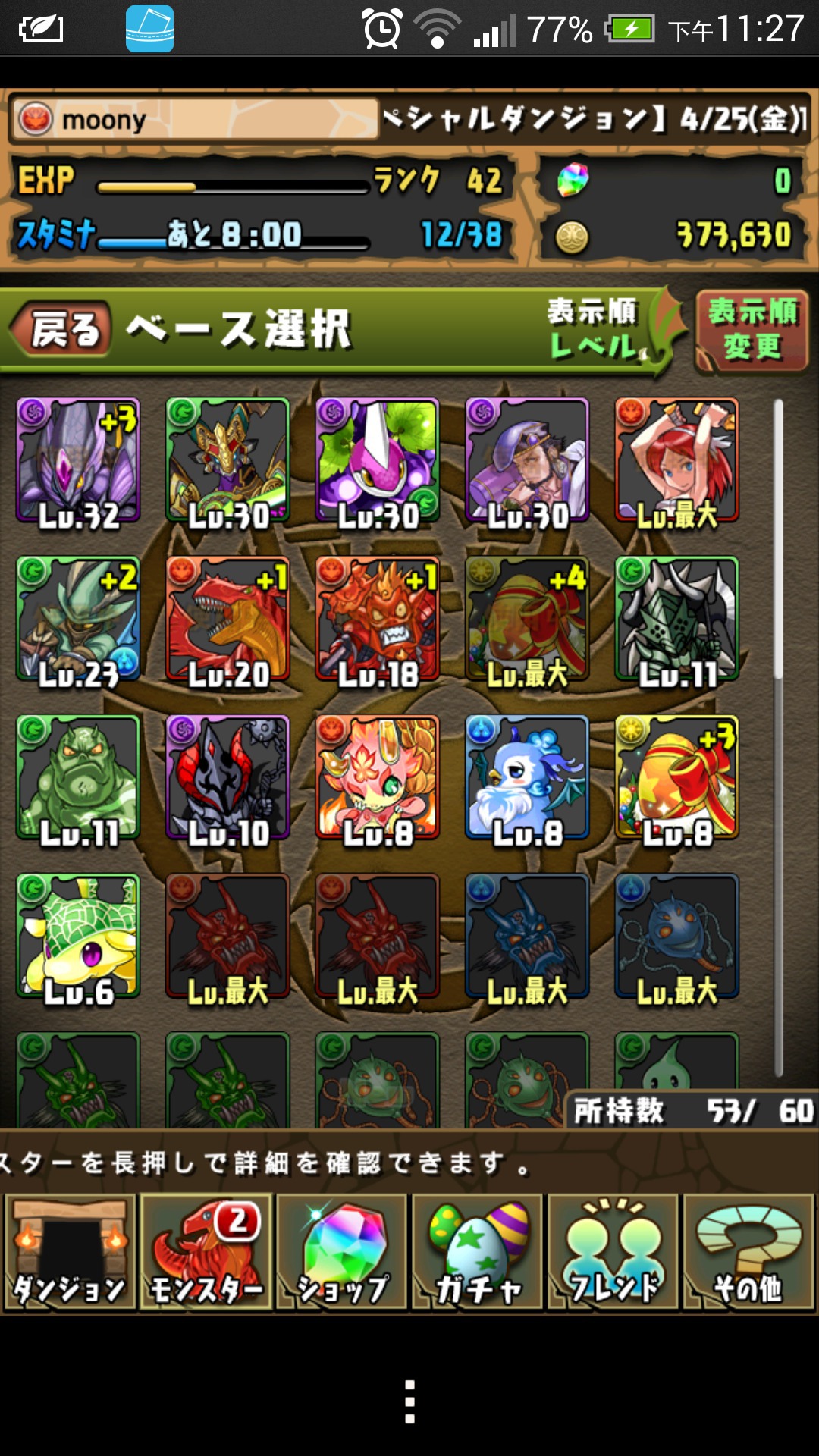Open the 表示順変更 sort order button
This screenshot has height=1456, width=819.
tap(752, 331)
